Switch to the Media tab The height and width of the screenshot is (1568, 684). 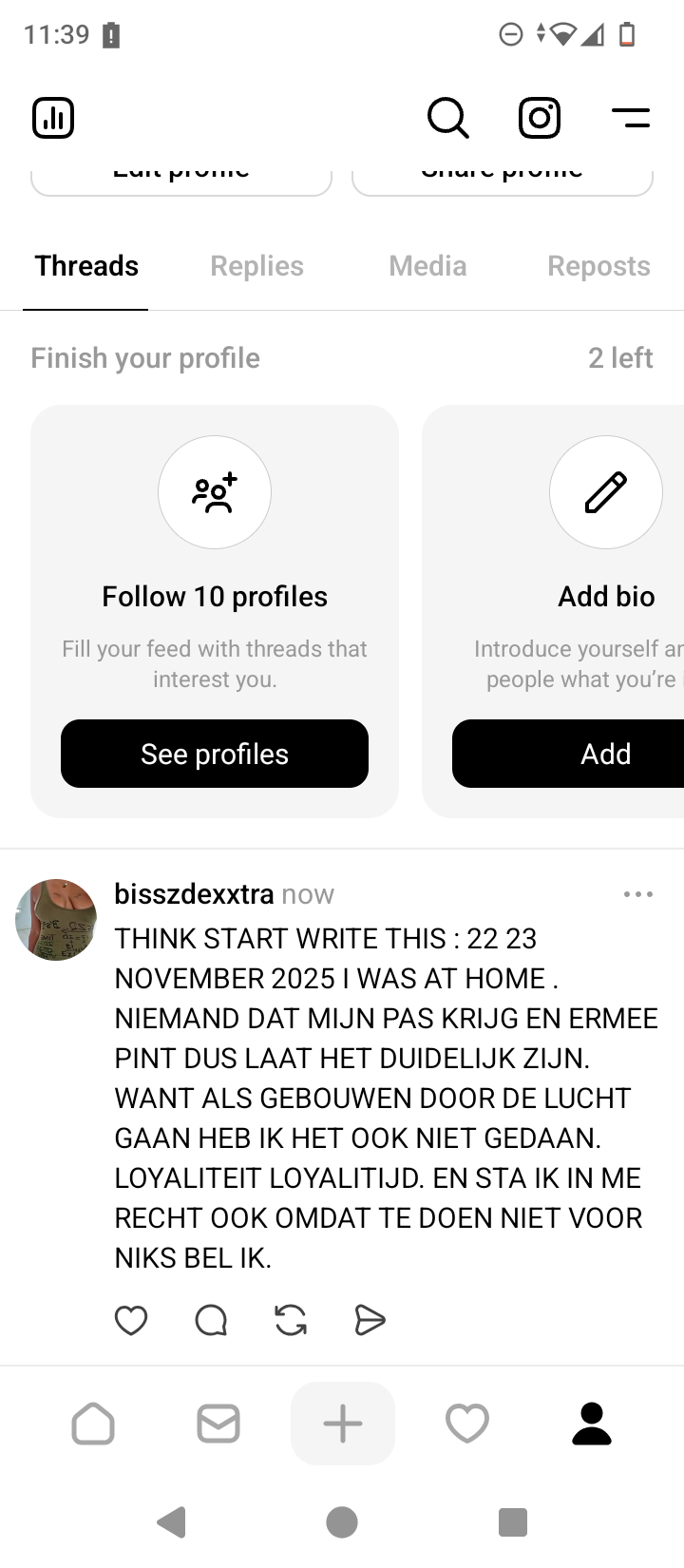(427, 266)
